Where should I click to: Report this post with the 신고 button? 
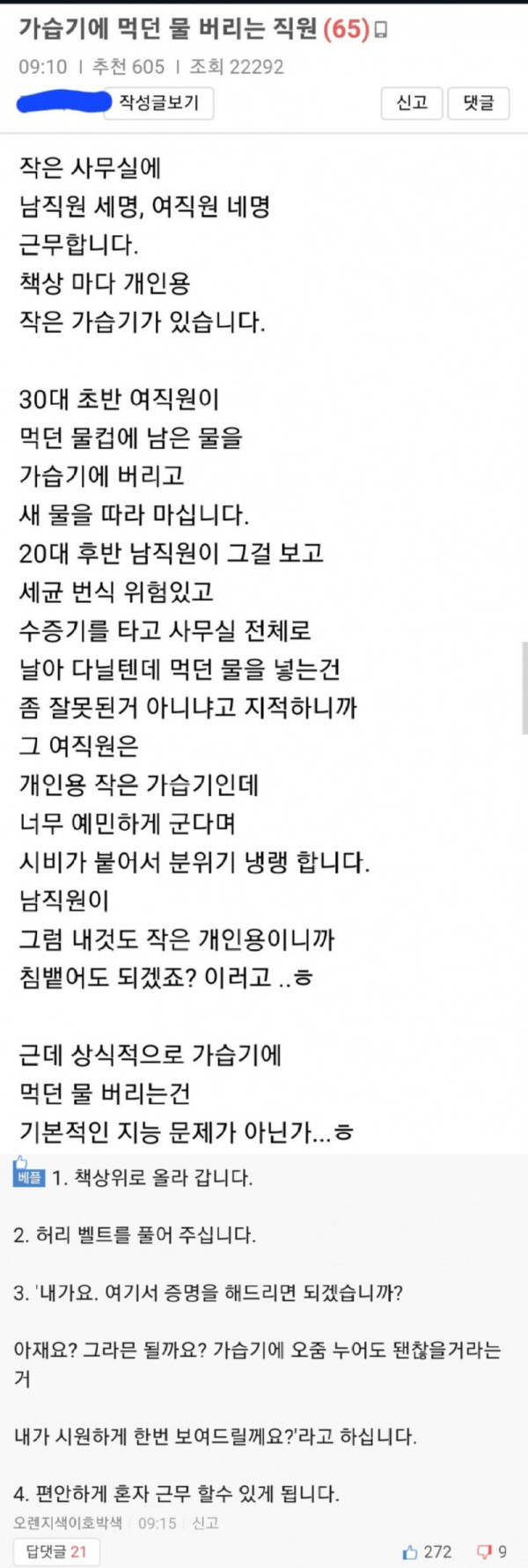[412, 103]
